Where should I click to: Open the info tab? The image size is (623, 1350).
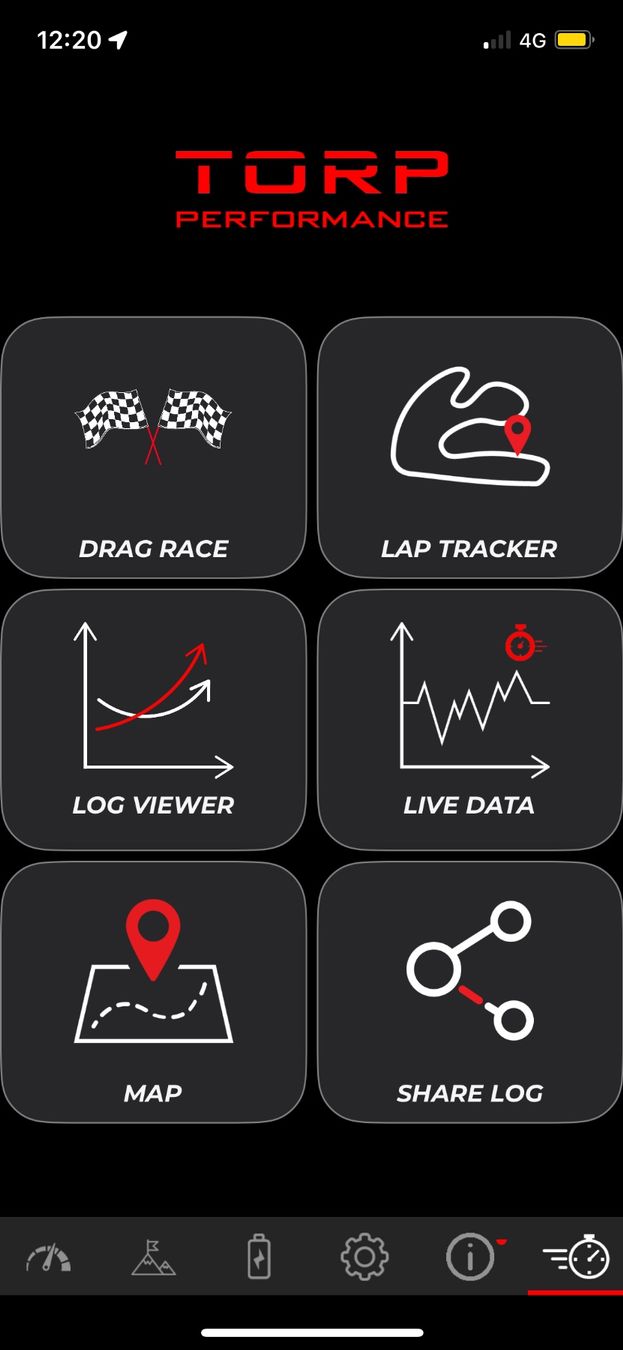[470, 1257]
